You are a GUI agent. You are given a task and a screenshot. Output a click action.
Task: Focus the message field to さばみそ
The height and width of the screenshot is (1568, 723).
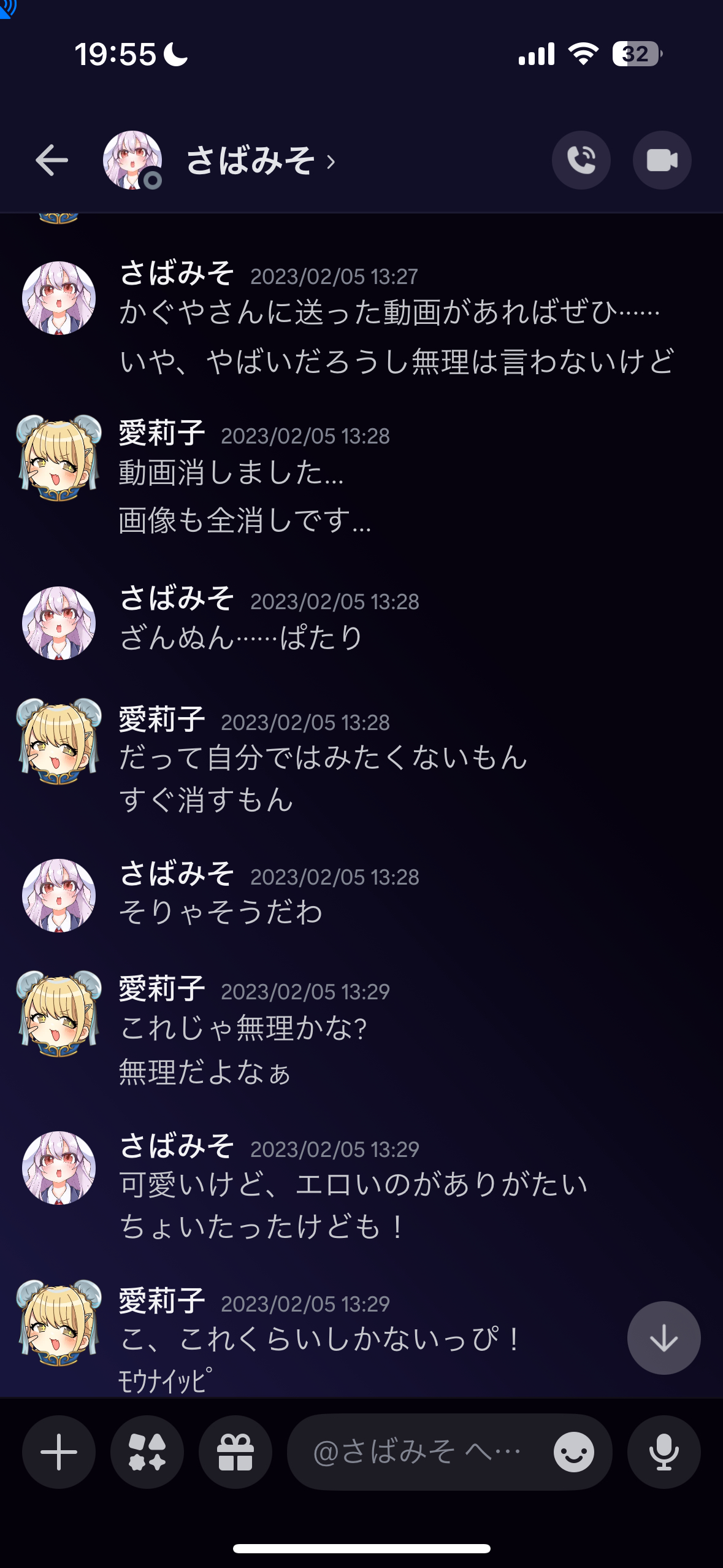point(417,1452)
